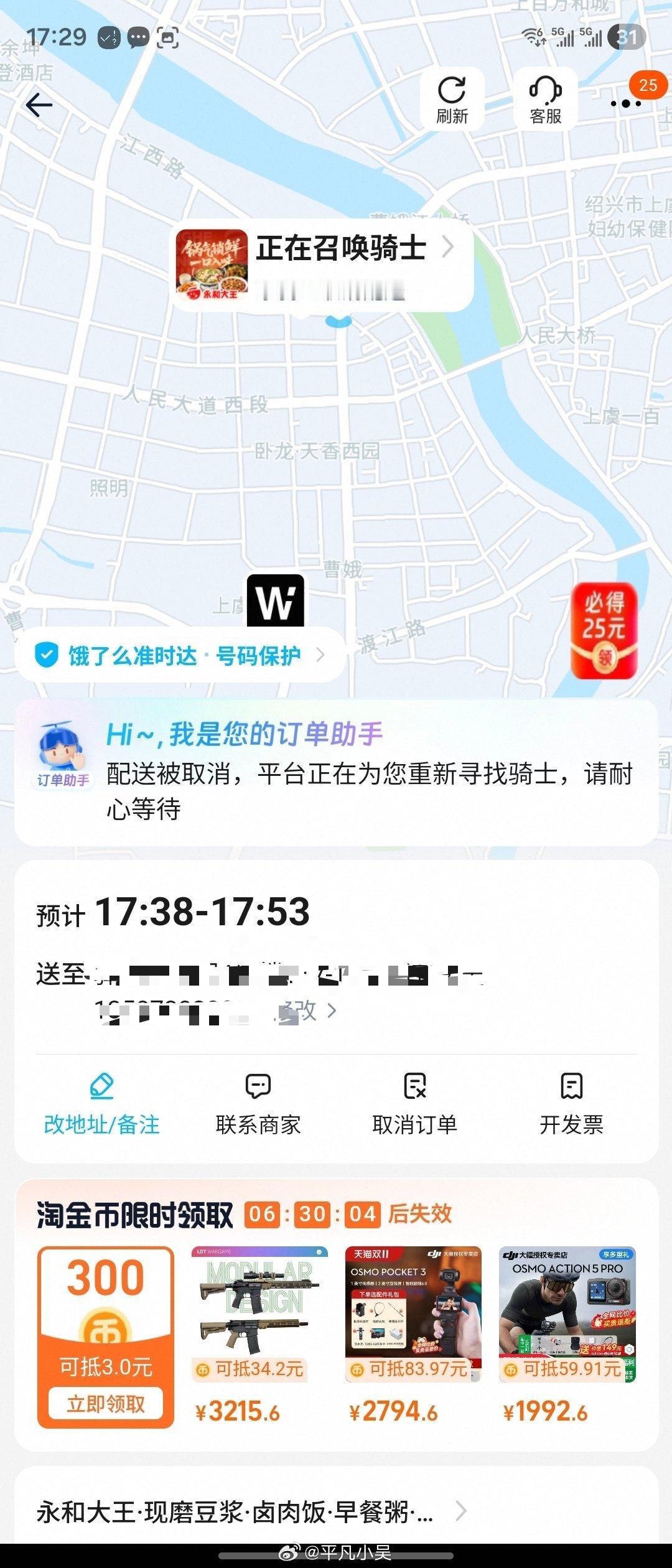This screenshot has height=1568, width=672.
Task: Open the three-dot overflow menu
Action: click(625, 104)
